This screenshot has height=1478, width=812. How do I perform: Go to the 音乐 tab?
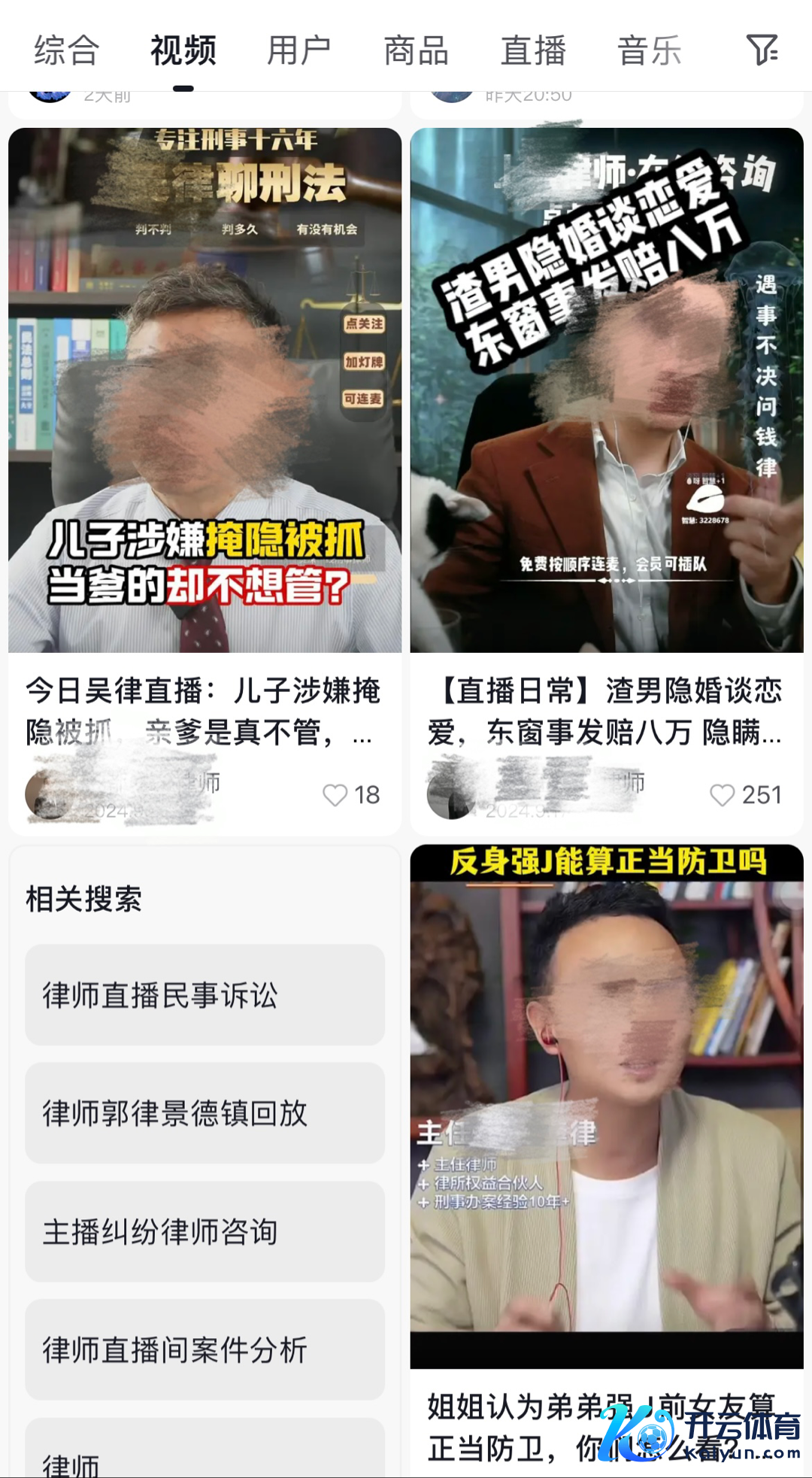tap(650, 51)
